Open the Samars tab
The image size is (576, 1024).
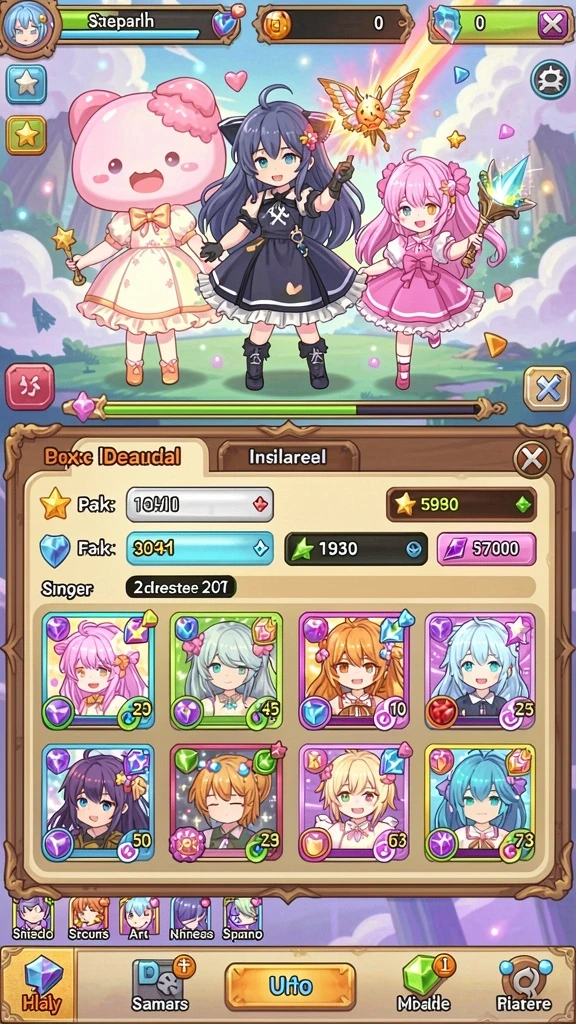click(161, 985)
